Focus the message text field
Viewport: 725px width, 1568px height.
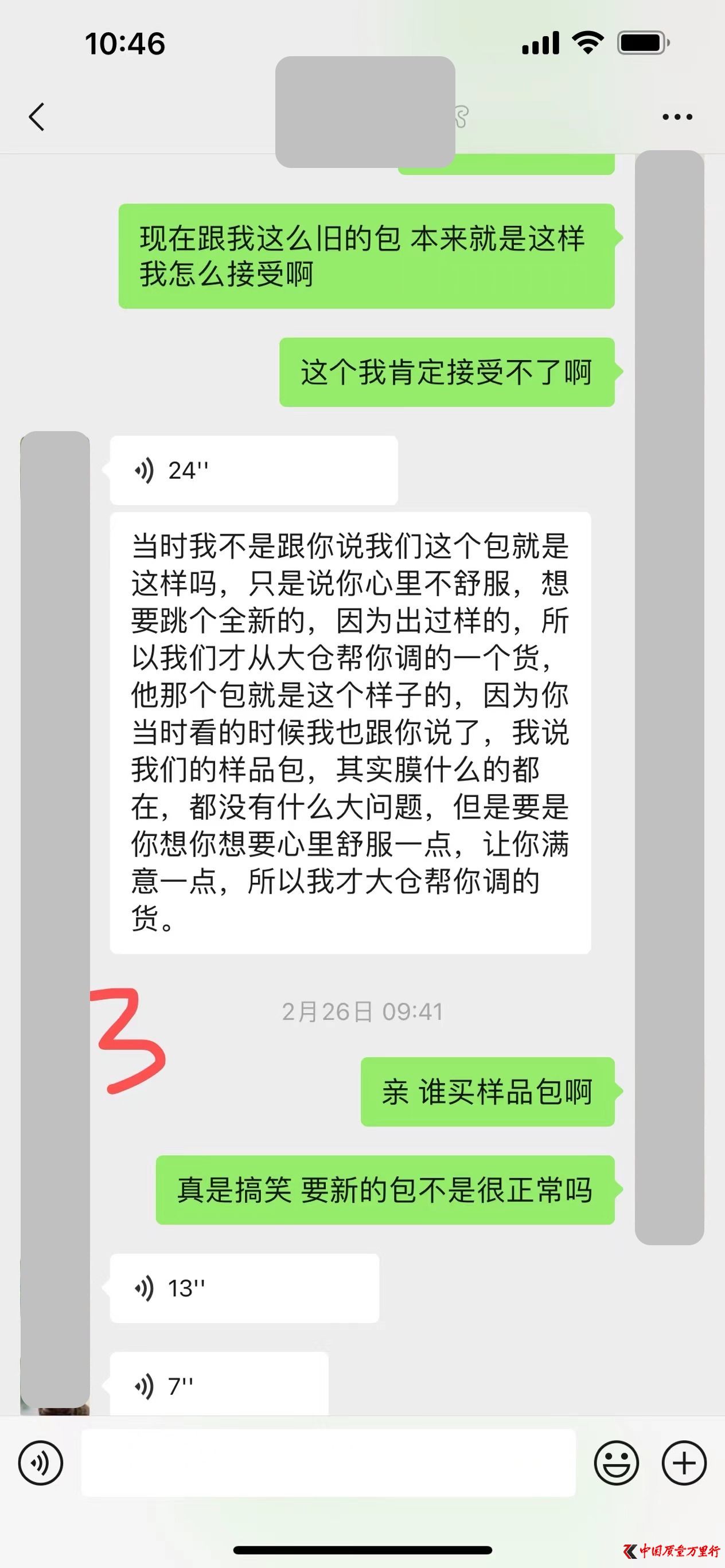coord(328,1463)
